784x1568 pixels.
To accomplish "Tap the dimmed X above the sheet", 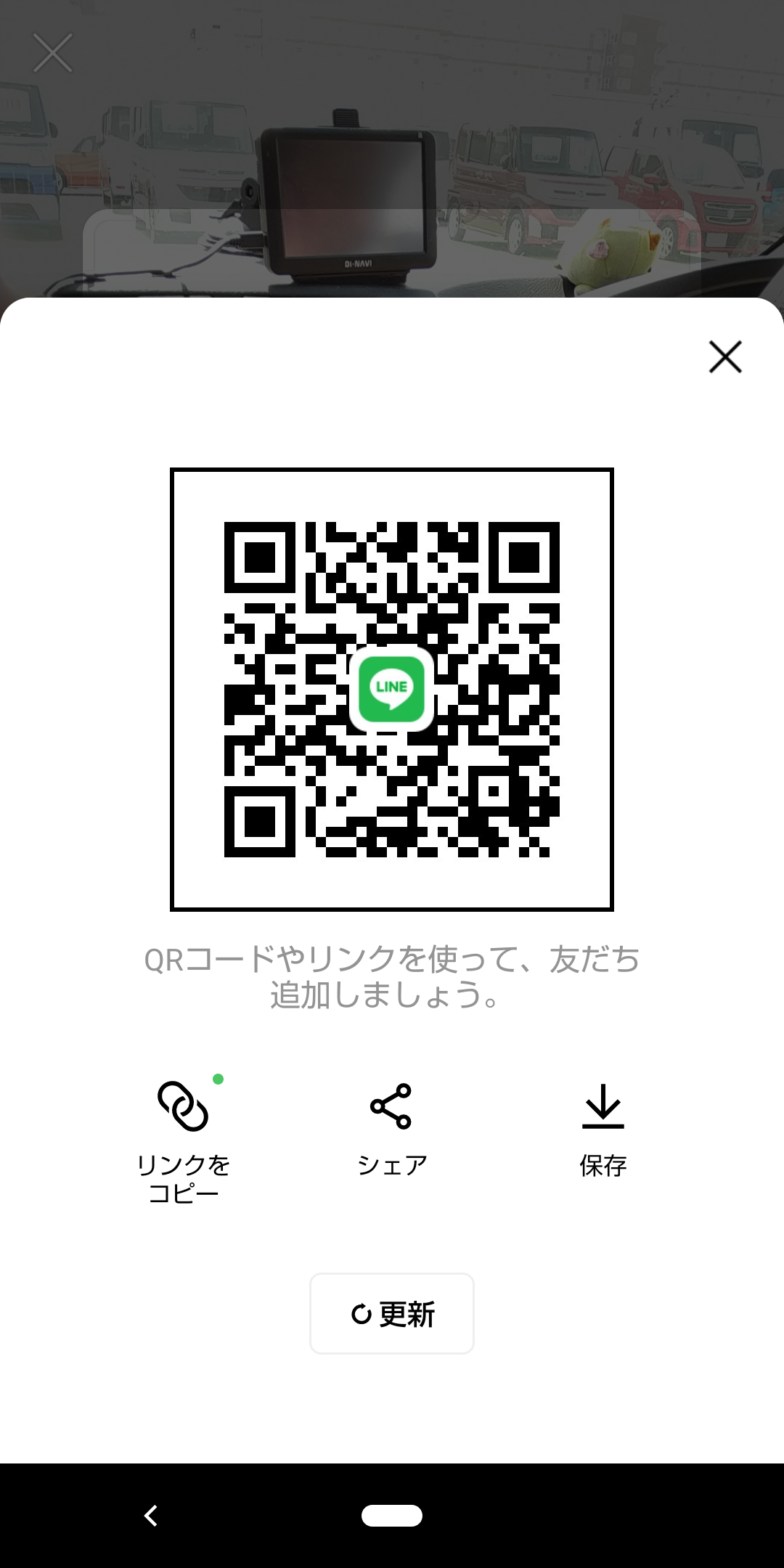I will coord(53,53).
